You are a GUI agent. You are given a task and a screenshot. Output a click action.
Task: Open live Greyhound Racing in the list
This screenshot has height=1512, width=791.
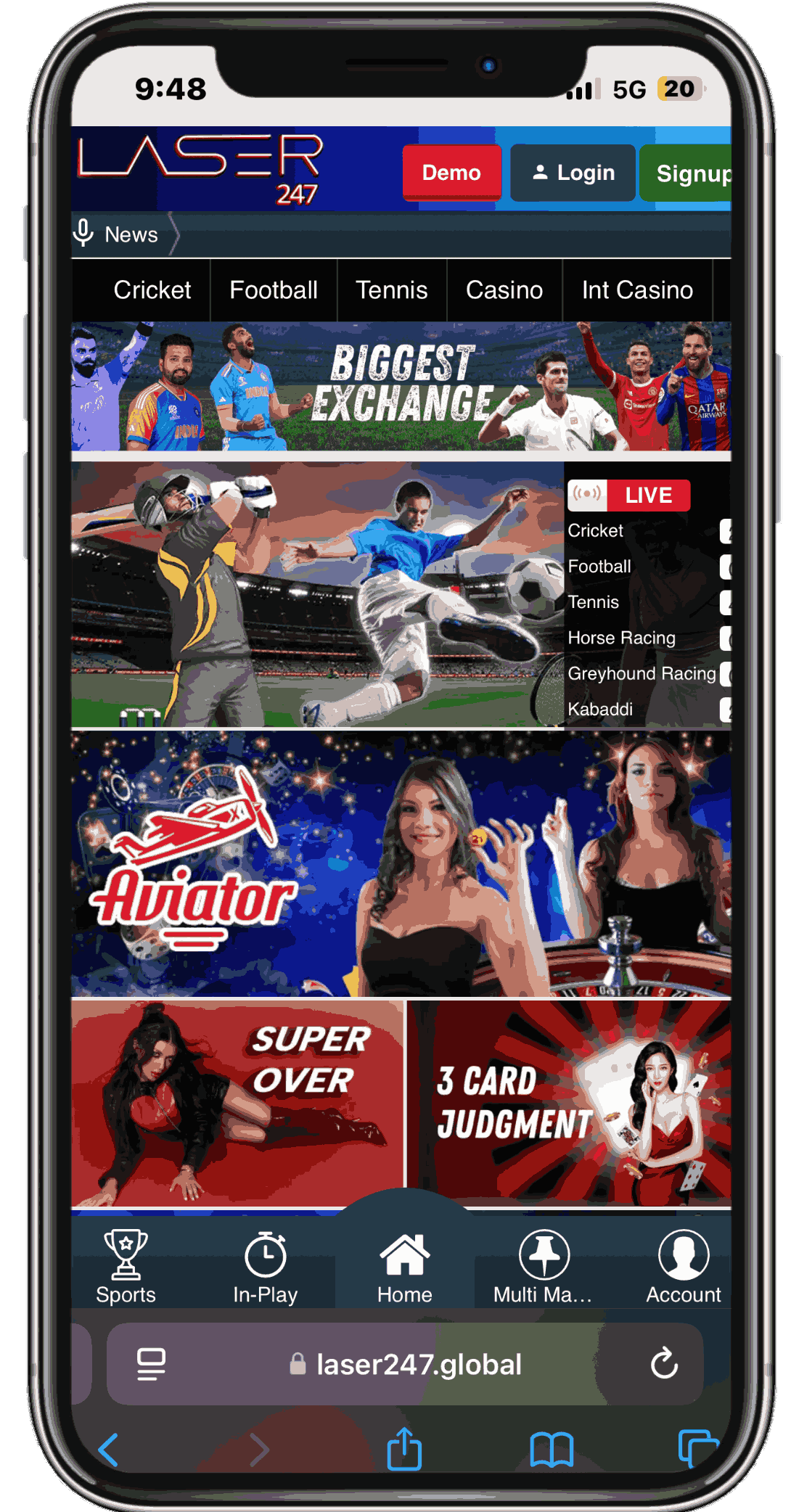tap(642, 673)
